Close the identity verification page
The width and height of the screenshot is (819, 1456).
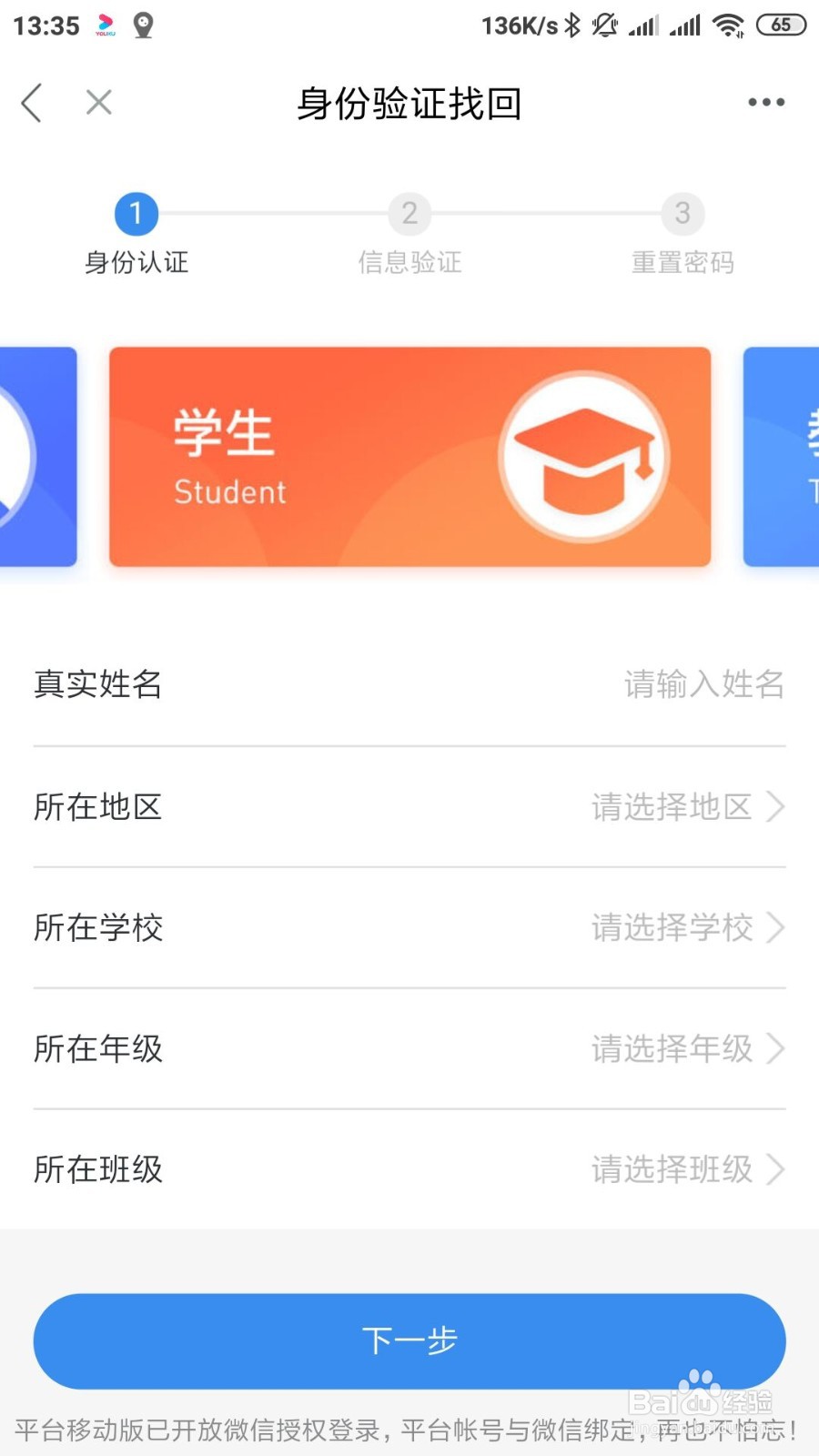pyautogui.click(x=98, y=102)
